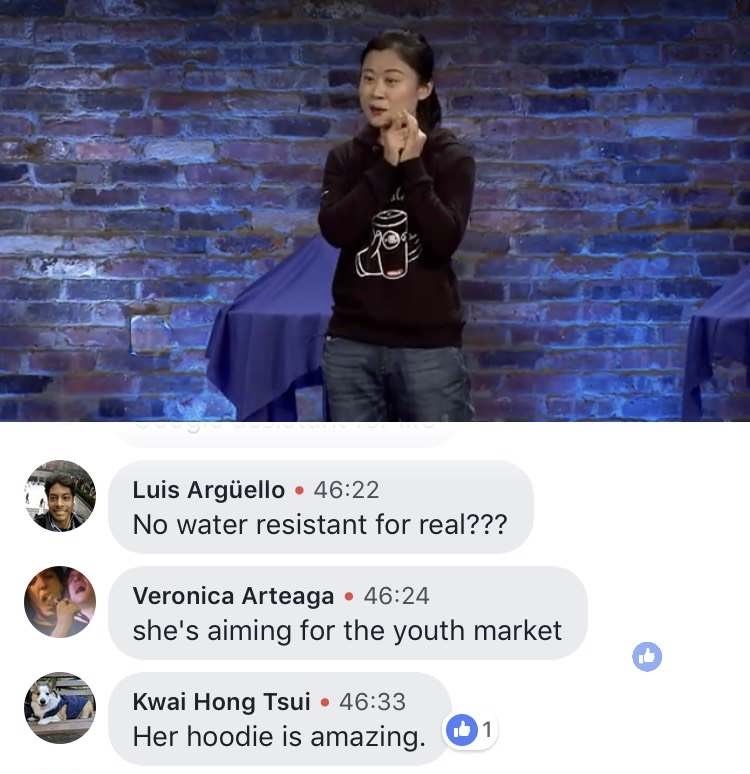Screen dimensions: 750x774
Task: Open Luis Argüello's profile name
Action: [208, 490]
